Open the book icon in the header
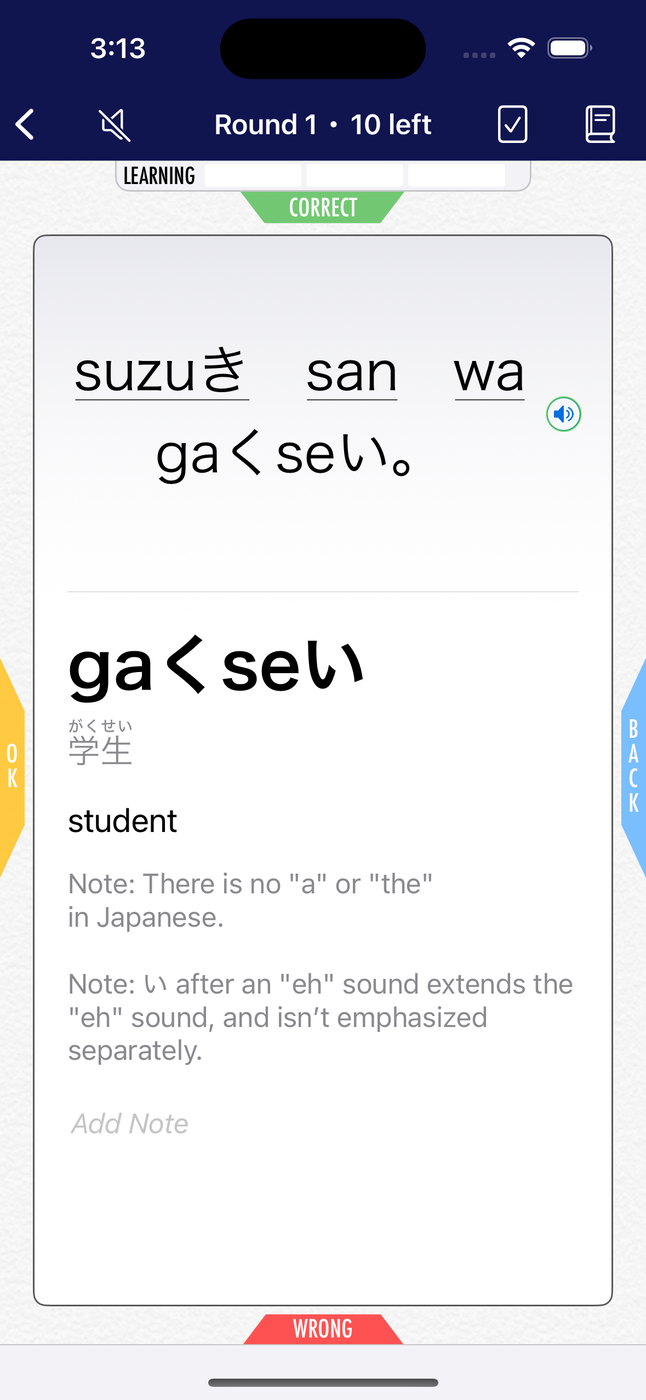The width and height of the screenshot is (646, 1400). click(600, 125)
